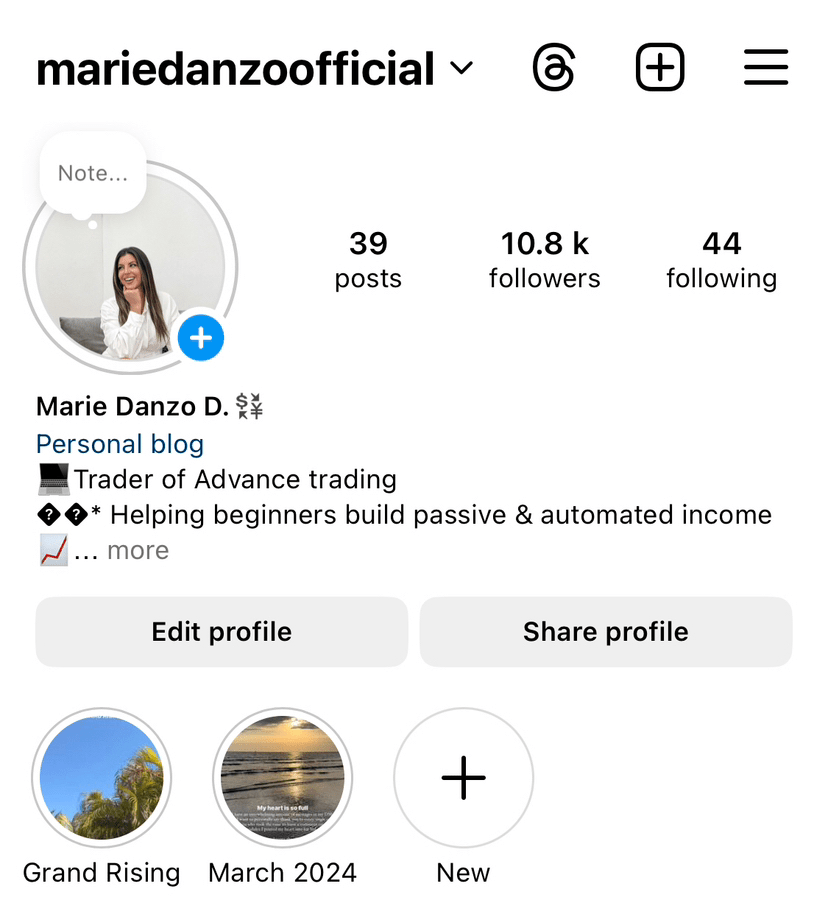Open the March 2024 highlight
The height and width of the screenshot is (903, 828).
tap(283, 778)
